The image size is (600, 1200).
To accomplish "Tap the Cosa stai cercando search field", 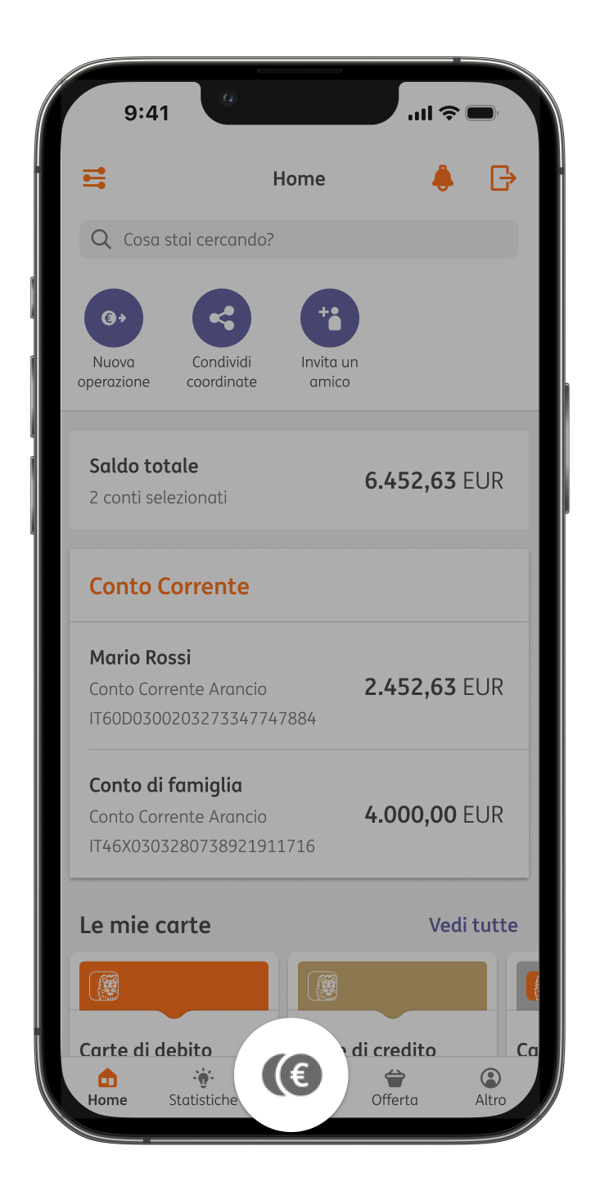I will pyautogui.click(x=299, y=240).
